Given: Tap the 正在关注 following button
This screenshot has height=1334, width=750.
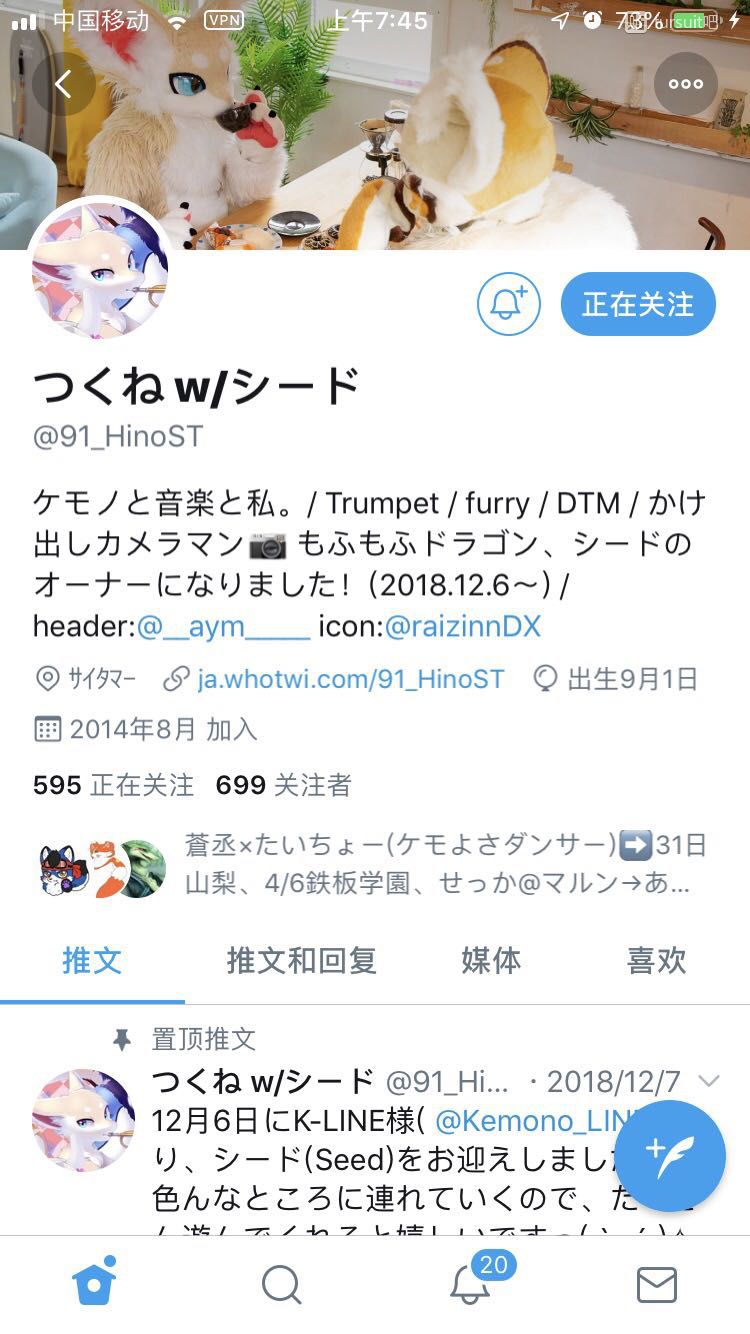Looking at the screenshot, I should [x=638, y=304].
